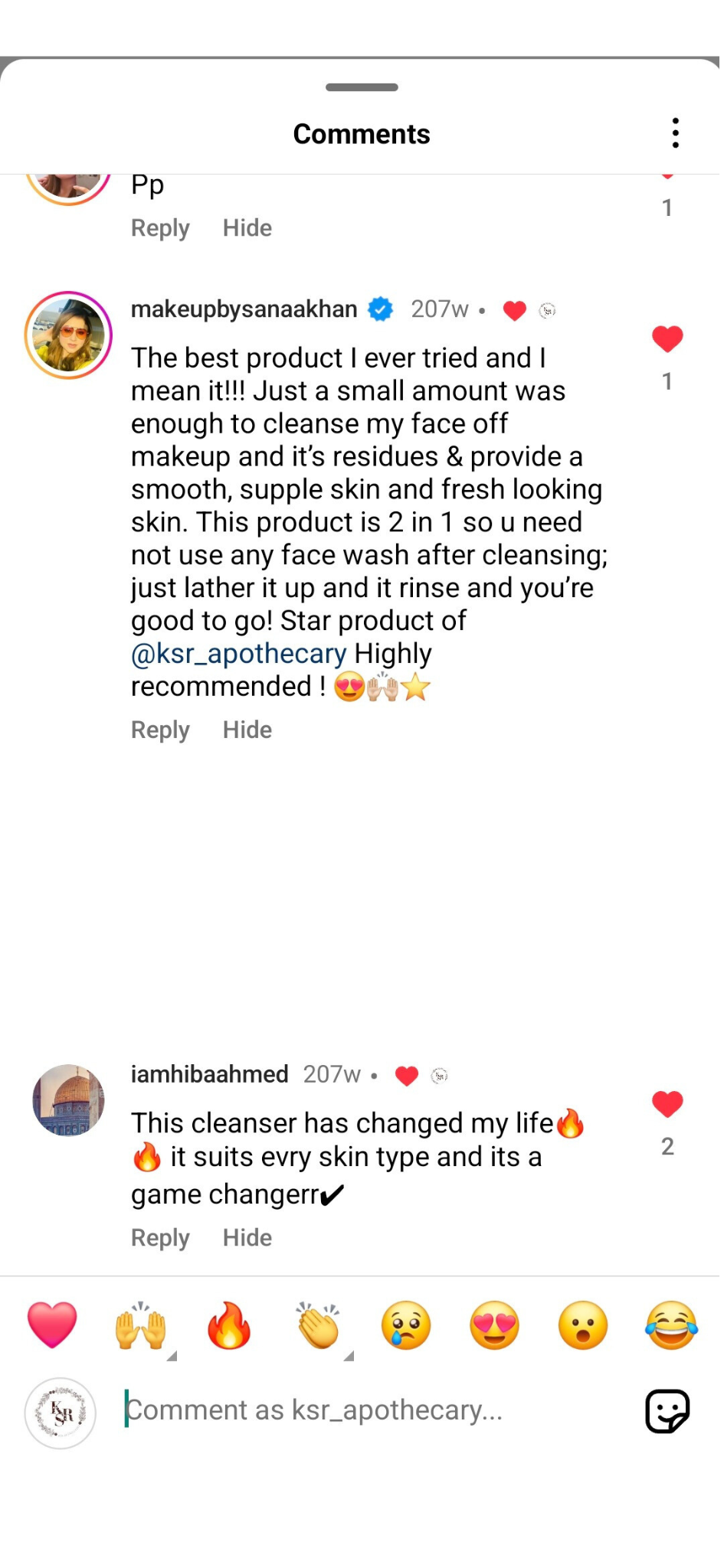Open the sticker picker icon
The height and width of the screenshot is (1568, 724).
pos(667,1410)
